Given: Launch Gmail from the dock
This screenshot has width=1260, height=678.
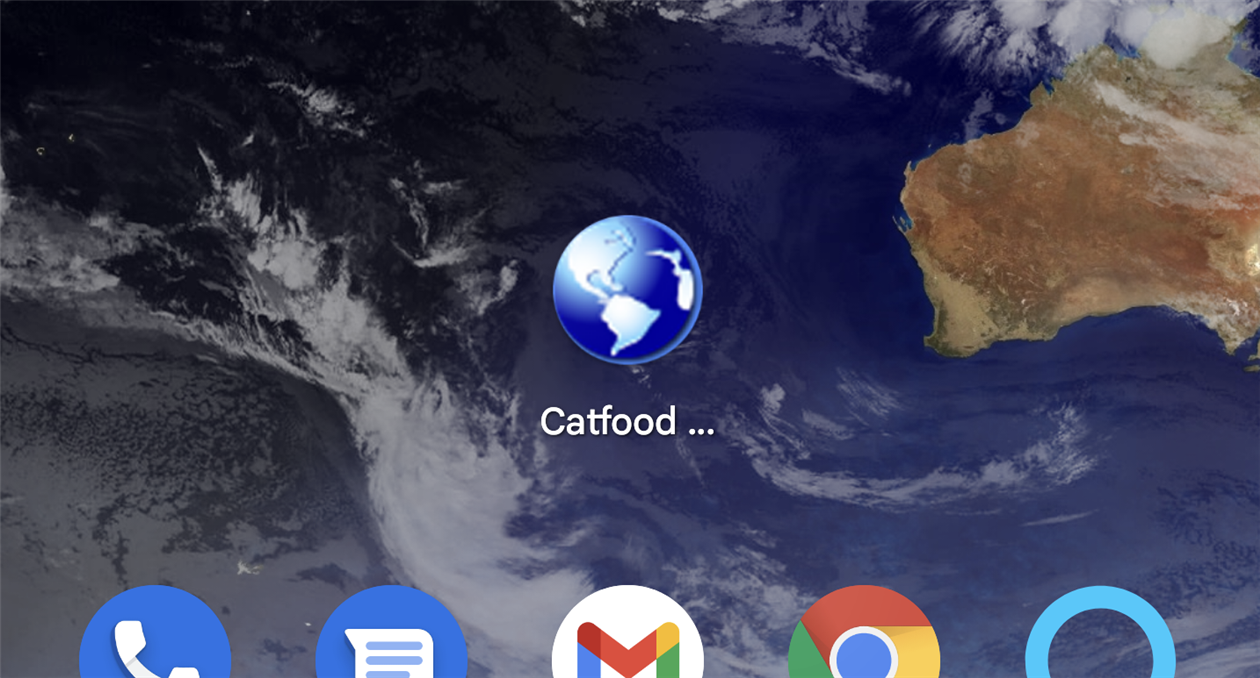Looking at the screenshot, I should 628,640.
